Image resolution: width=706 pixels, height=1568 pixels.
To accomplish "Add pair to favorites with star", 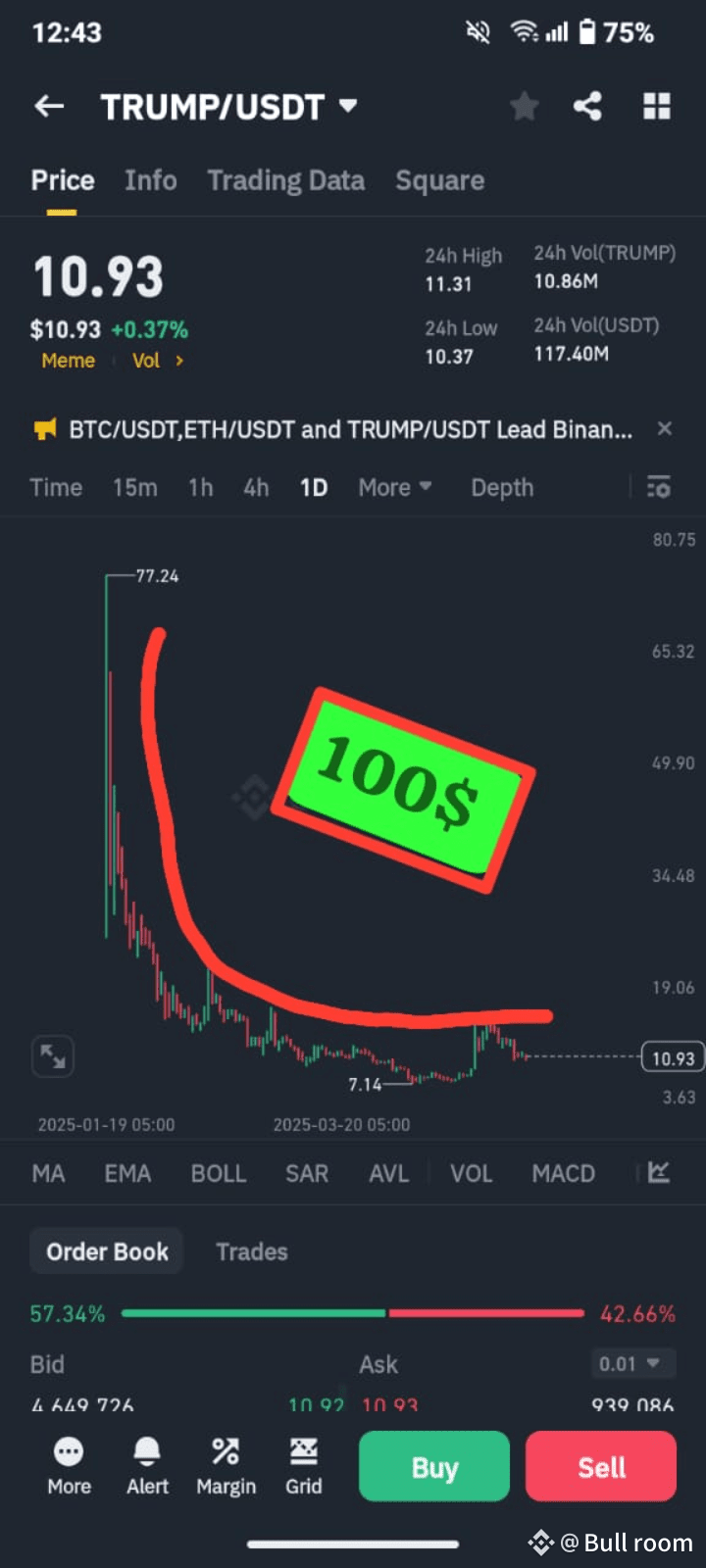I will click(525, 106).
